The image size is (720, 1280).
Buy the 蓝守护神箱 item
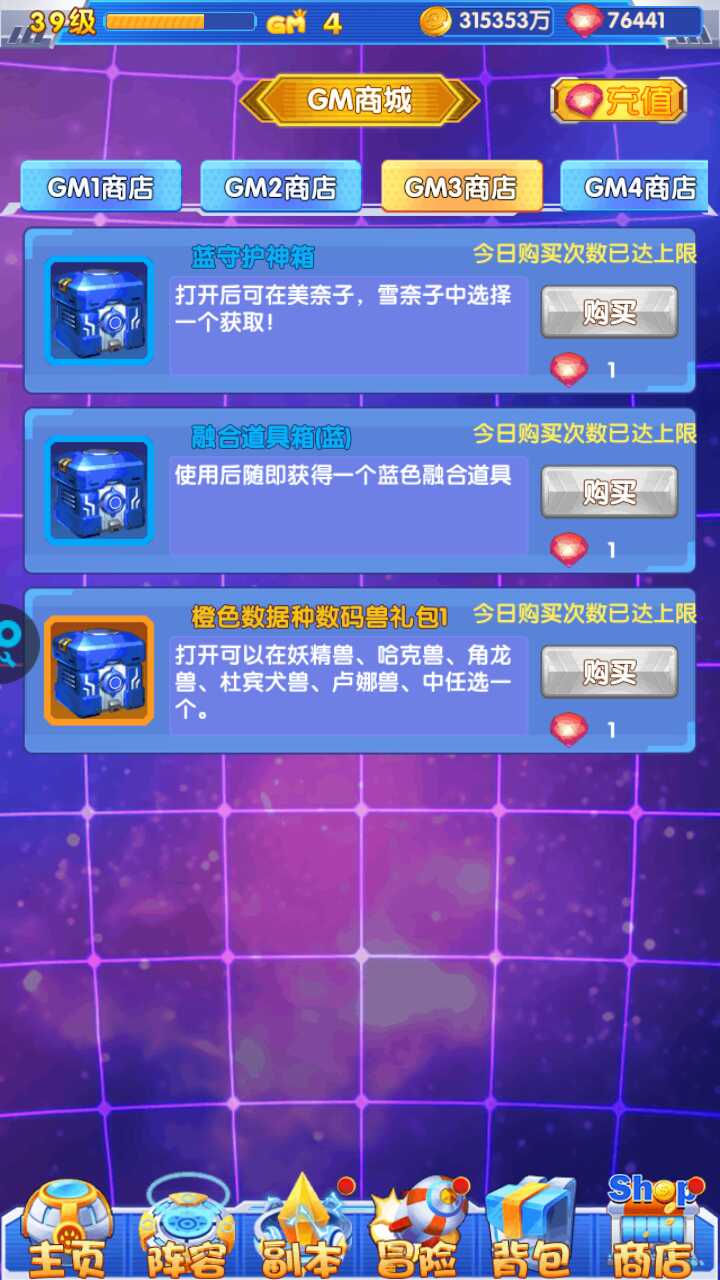point(609,312)
